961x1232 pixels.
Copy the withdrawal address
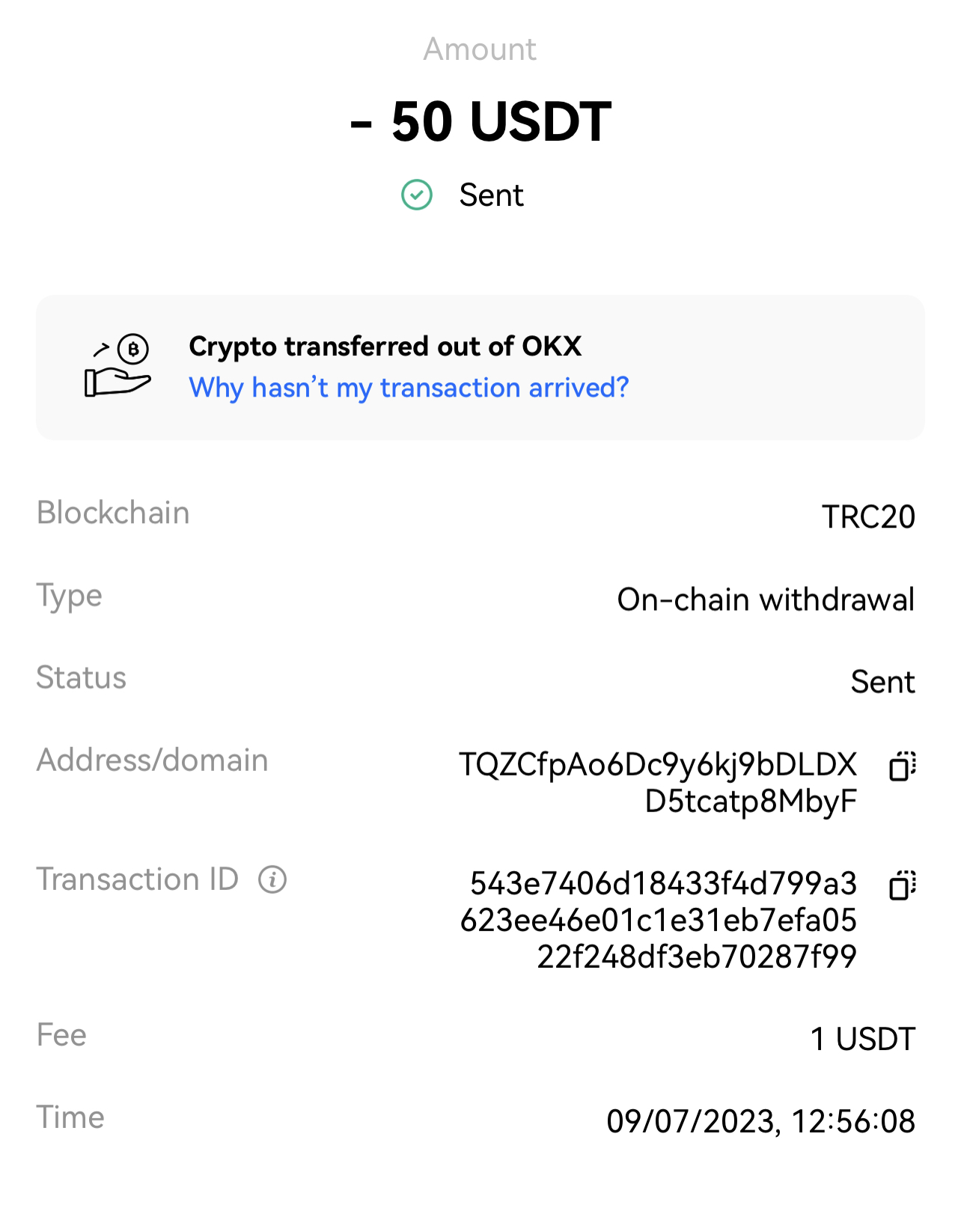[x=902, y=766]
